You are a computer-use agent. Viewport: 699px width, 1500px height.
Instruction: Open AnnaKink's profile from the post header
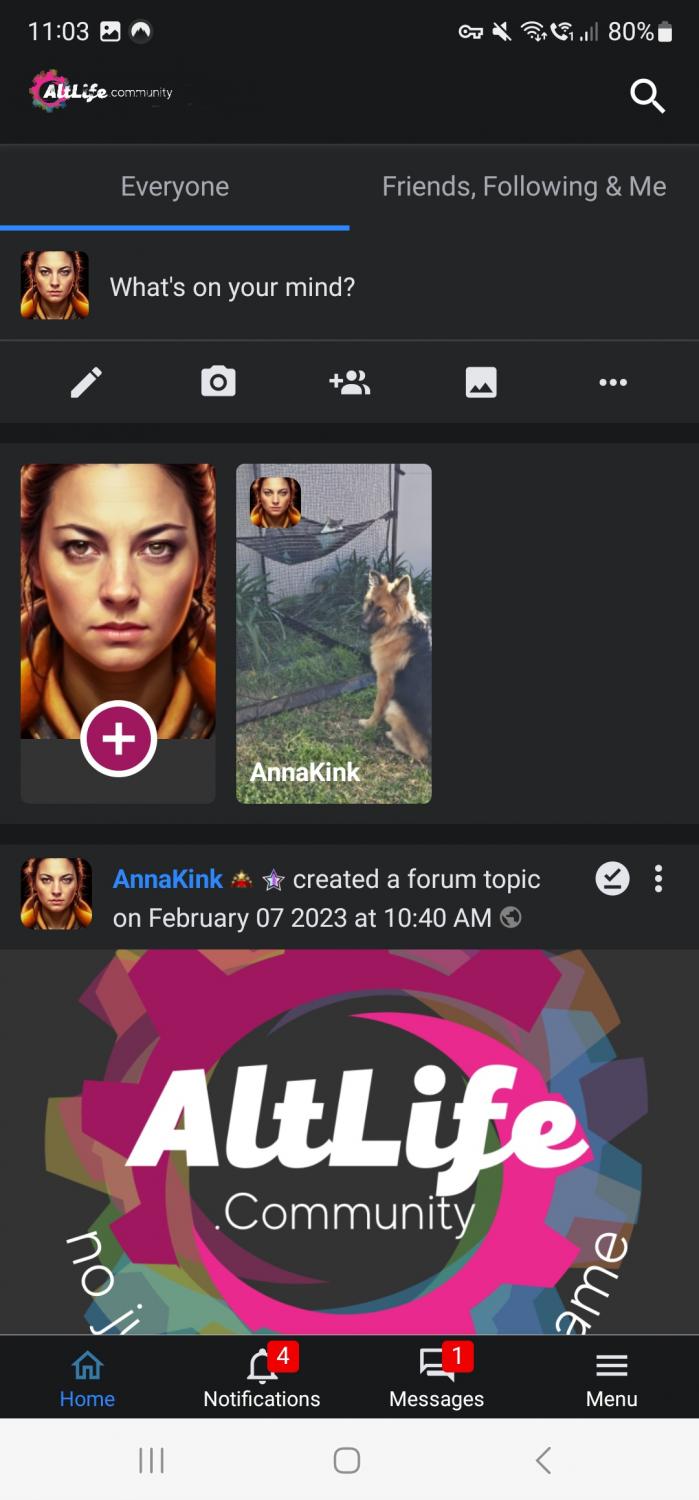point(167,879)
